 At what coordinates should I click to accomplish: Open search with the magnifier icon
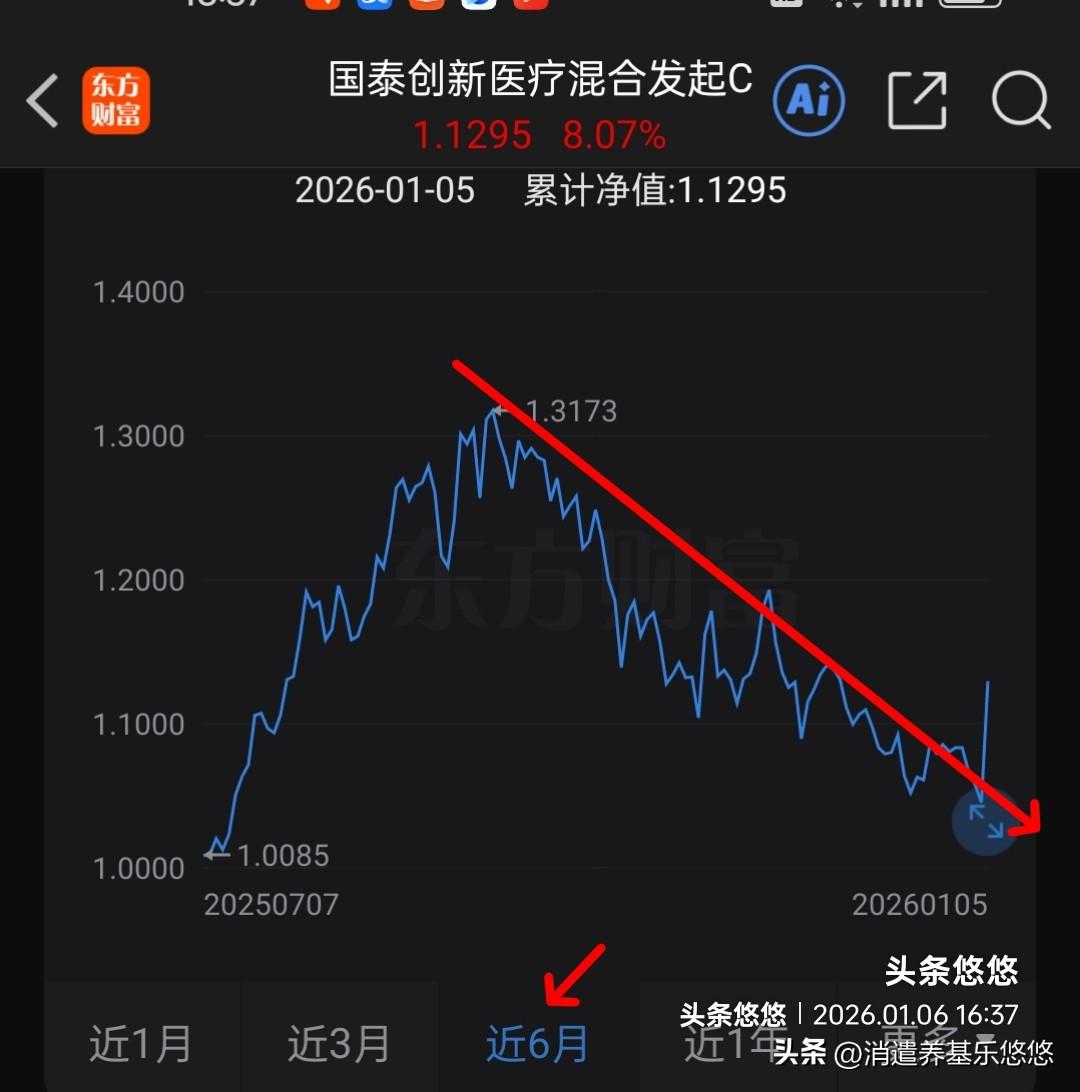tap(1019, 100)
